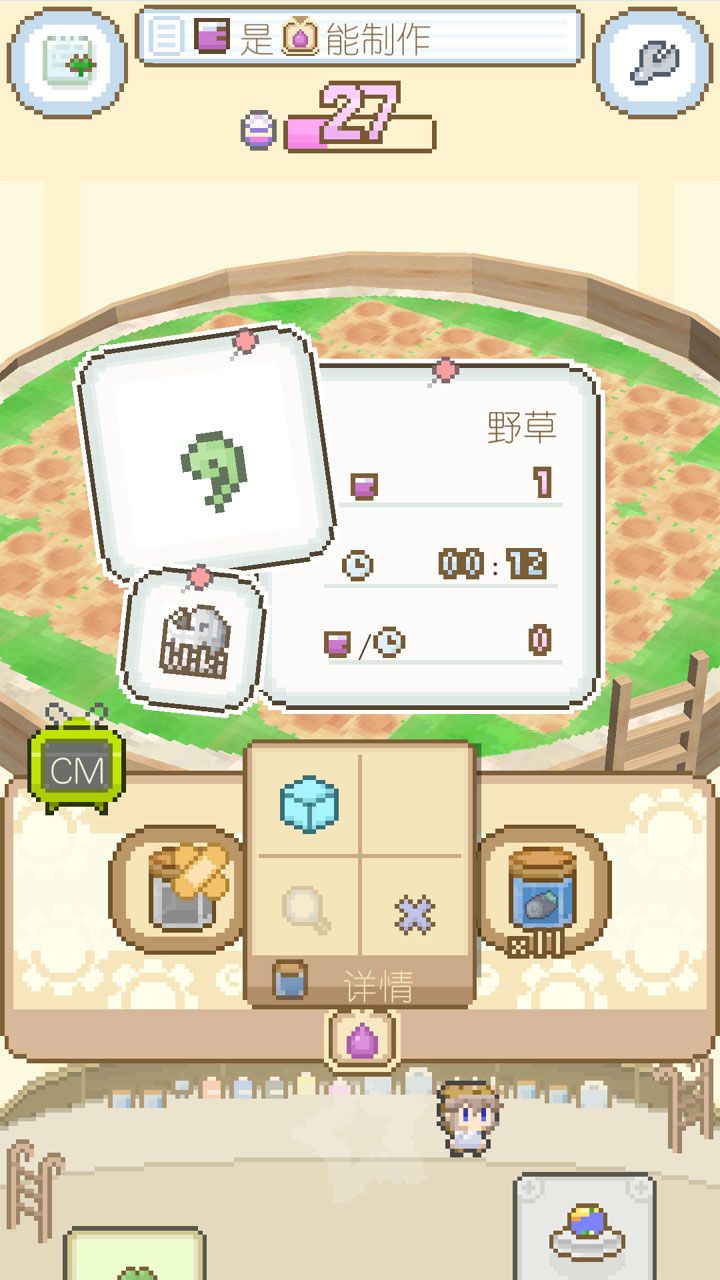Screen dimensions: 720x1280
Task: Tap the quest bar reading 能制作
Action: click(360, 37)
